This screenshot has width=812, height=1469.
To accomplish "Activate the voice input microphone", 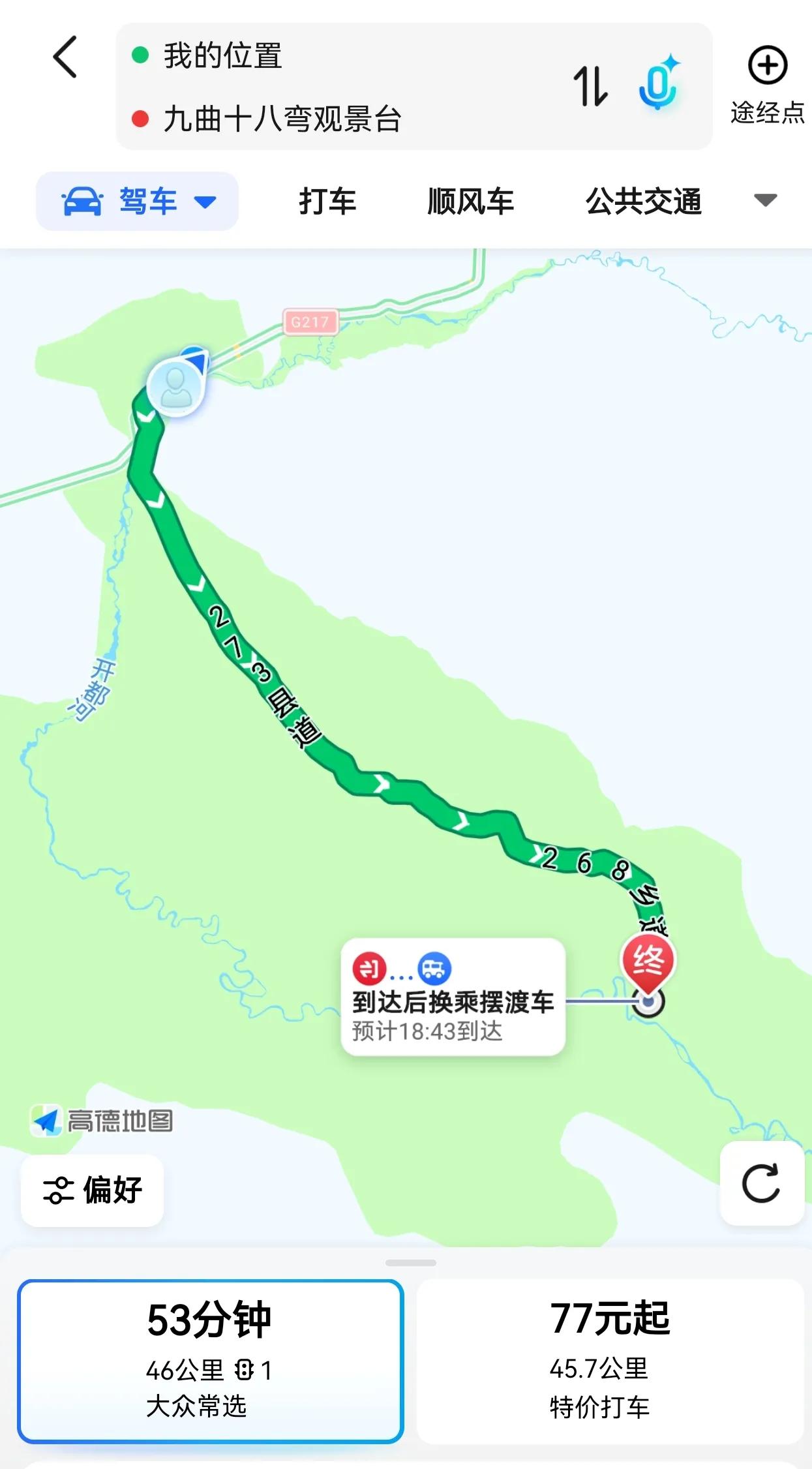I will pyautogui.click(x=659, y=83).
